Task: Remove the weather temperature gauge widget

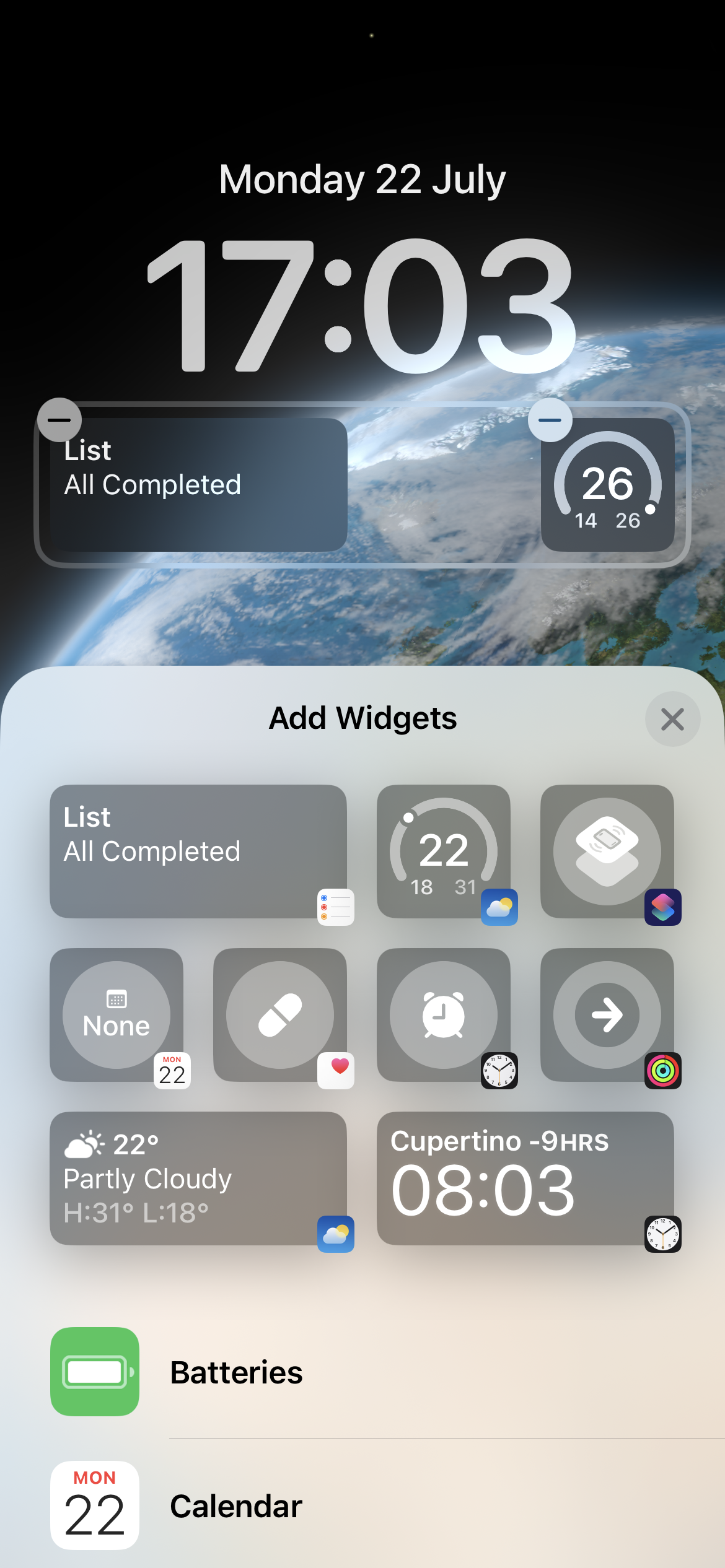Action: click(x=550, y=420)
